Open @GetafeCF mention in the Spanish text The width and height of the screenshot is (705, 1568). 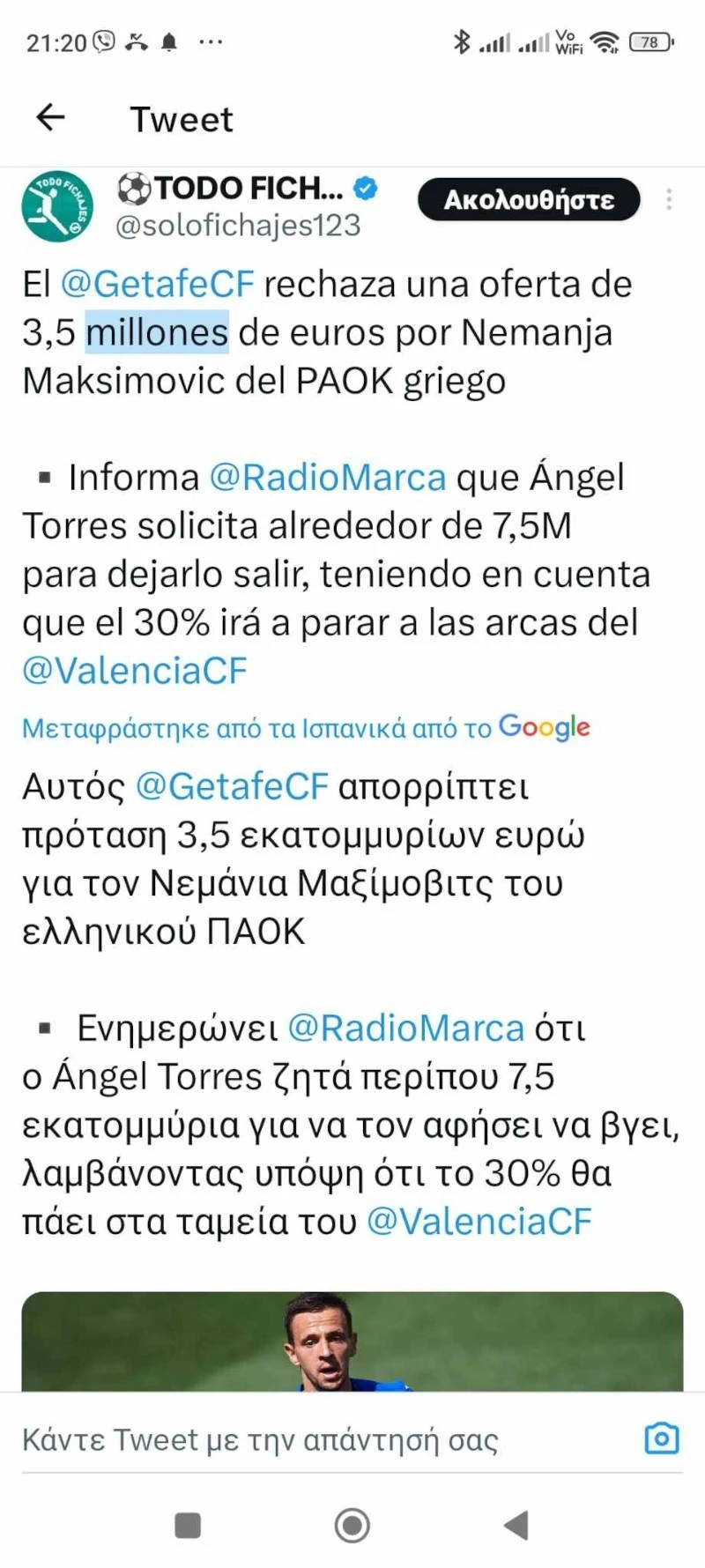click(x=157, y=285)
